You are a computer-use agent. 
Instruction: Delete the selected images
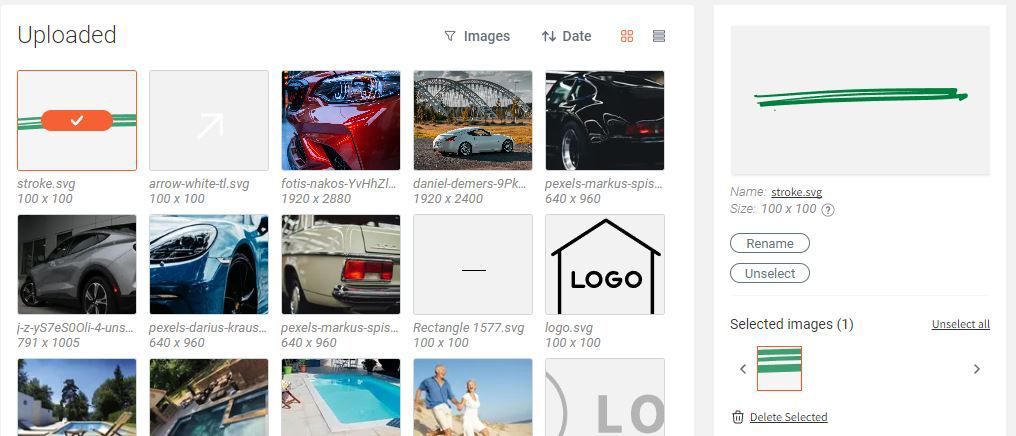788,417
